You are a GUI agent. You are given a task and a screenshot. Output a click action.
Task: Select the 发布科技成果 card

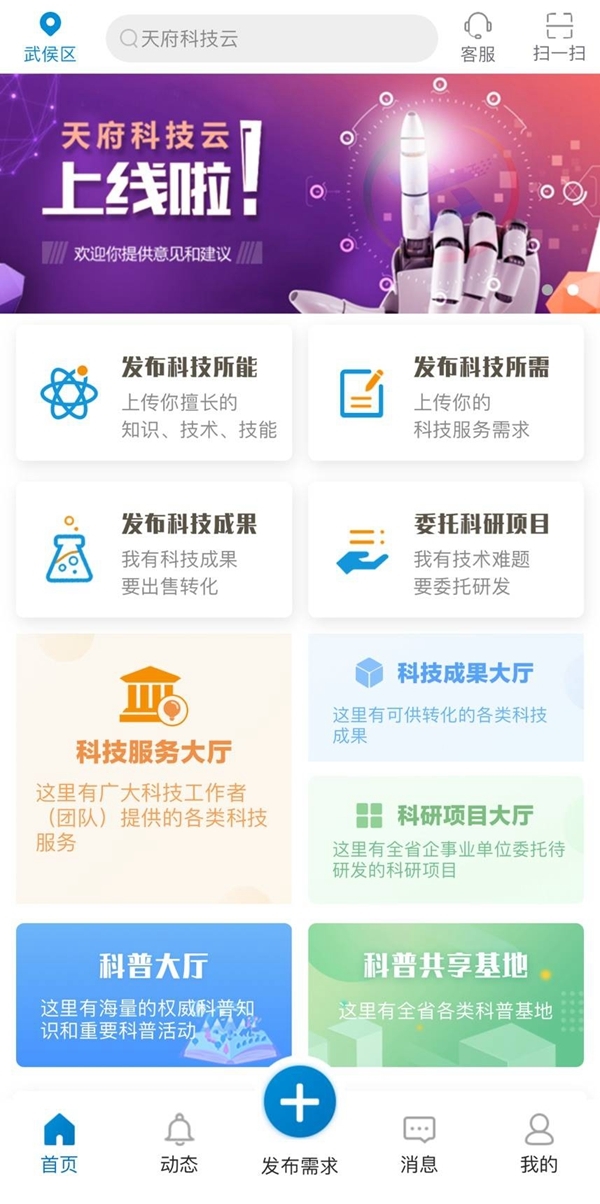point(154,550)
